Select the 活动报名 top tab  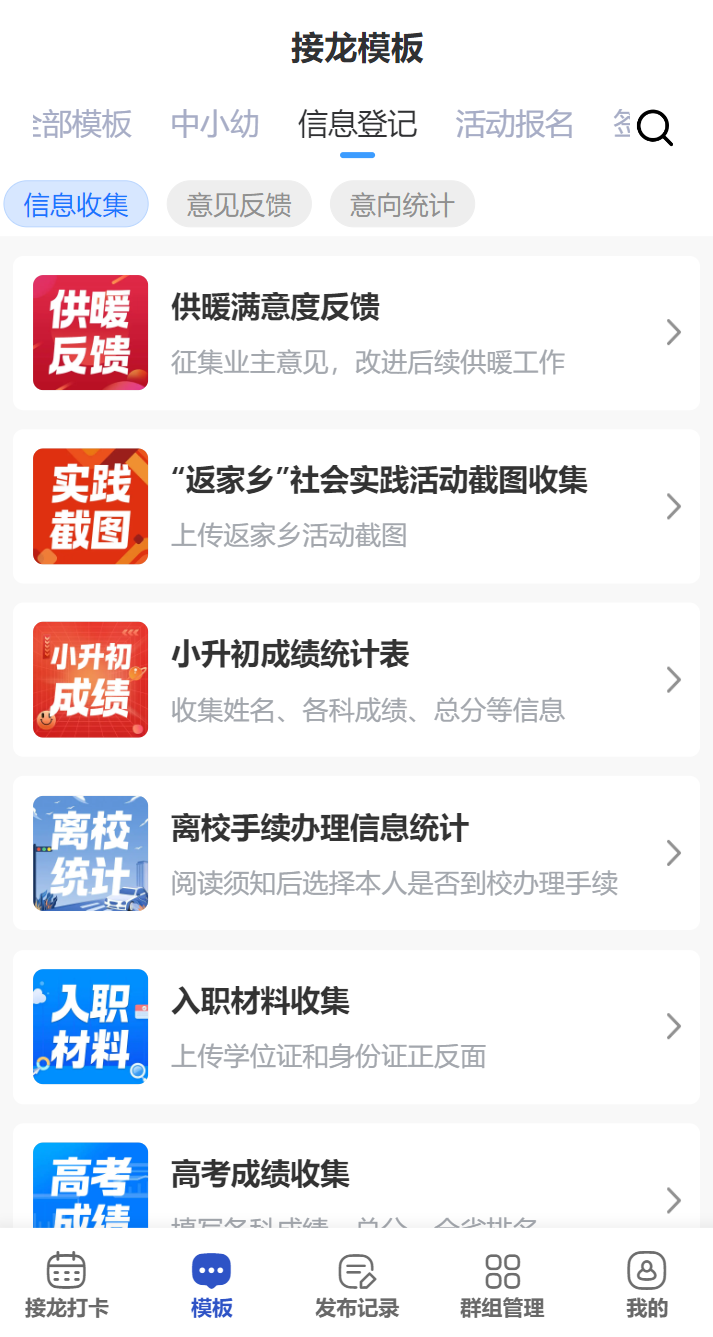pos(514,124)
